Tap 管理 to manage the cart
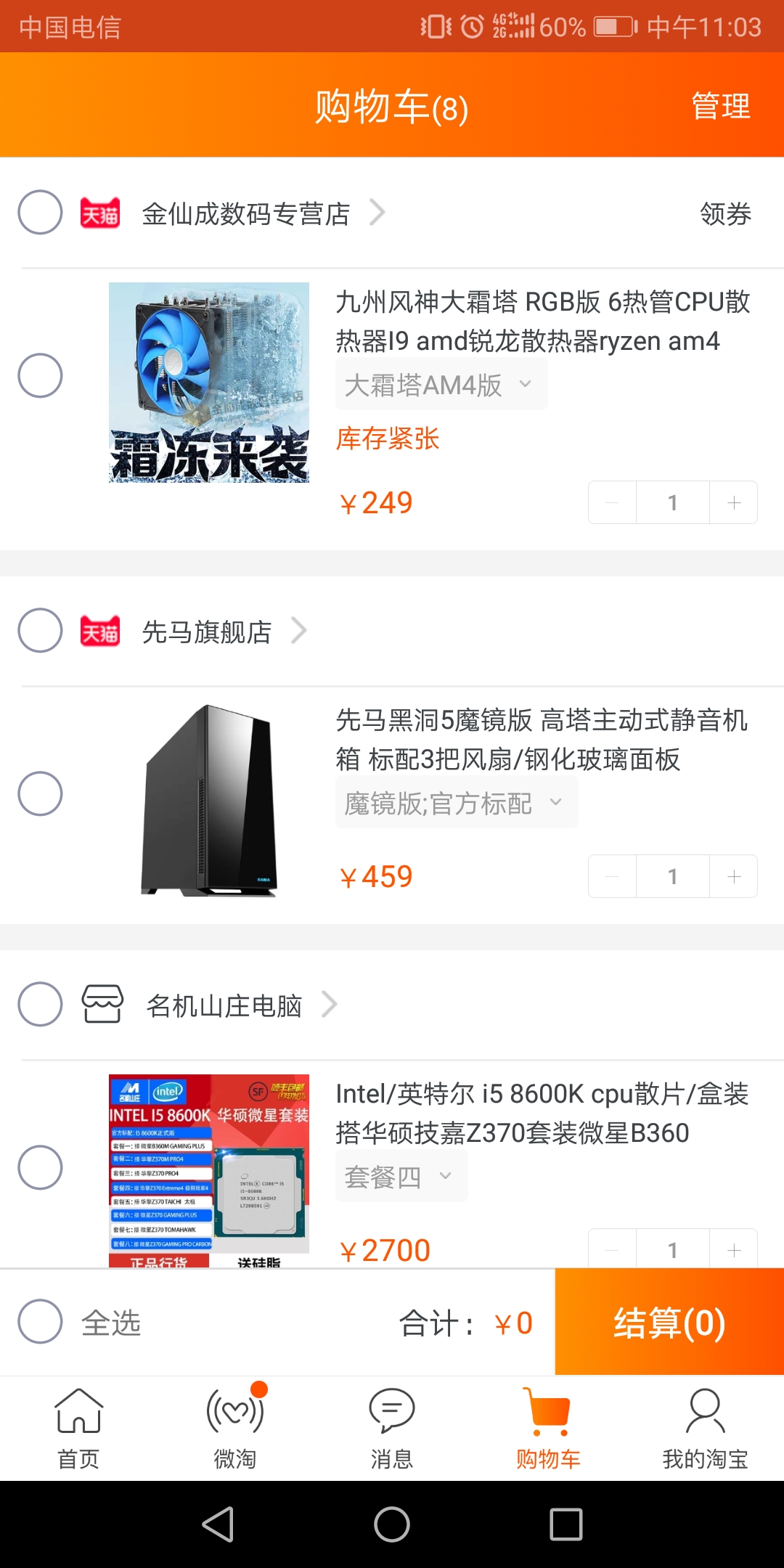This screenshot has height=1568, width=784. 720,107
